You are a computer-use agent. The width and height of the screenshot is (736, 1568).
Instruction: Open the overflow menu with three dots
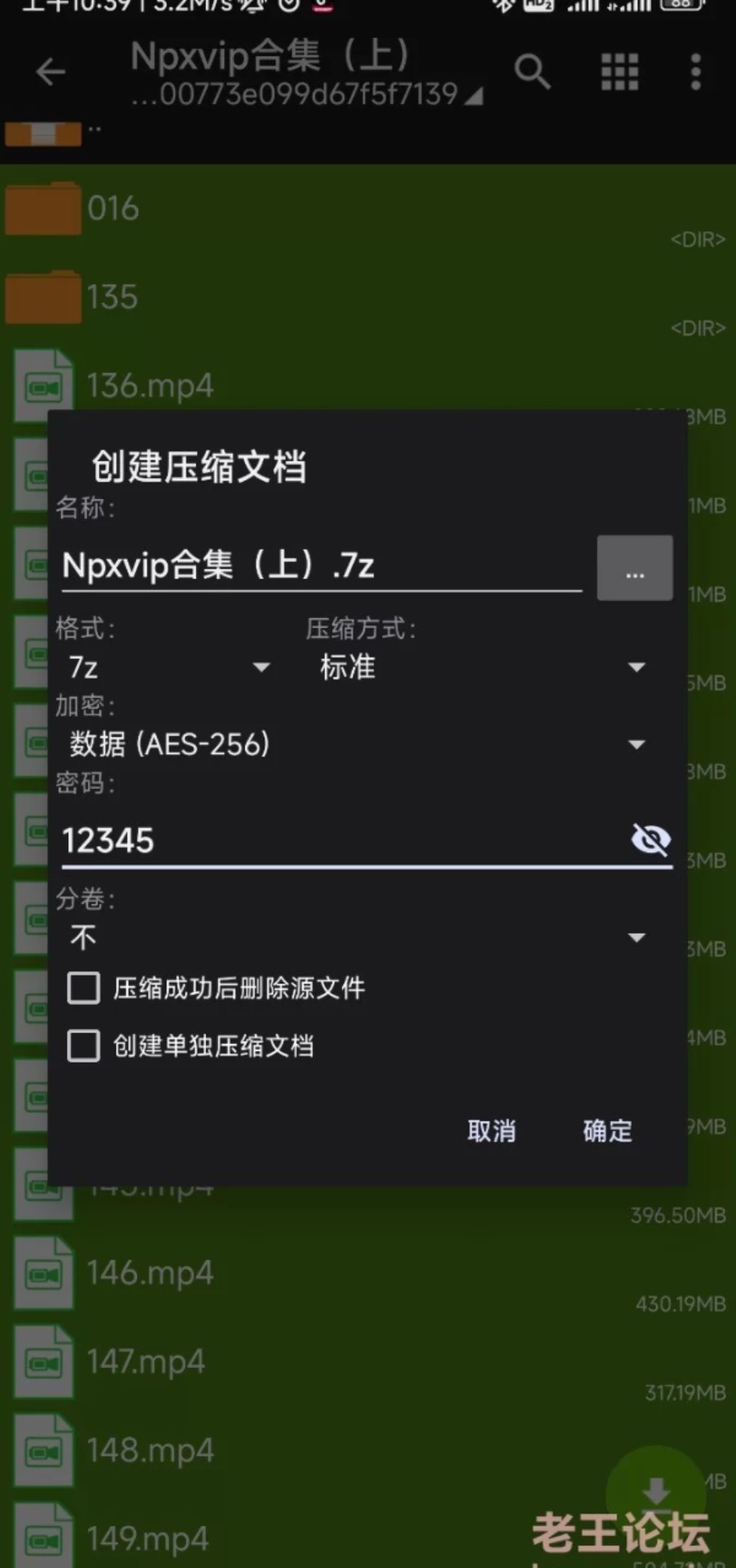[695, 73]
